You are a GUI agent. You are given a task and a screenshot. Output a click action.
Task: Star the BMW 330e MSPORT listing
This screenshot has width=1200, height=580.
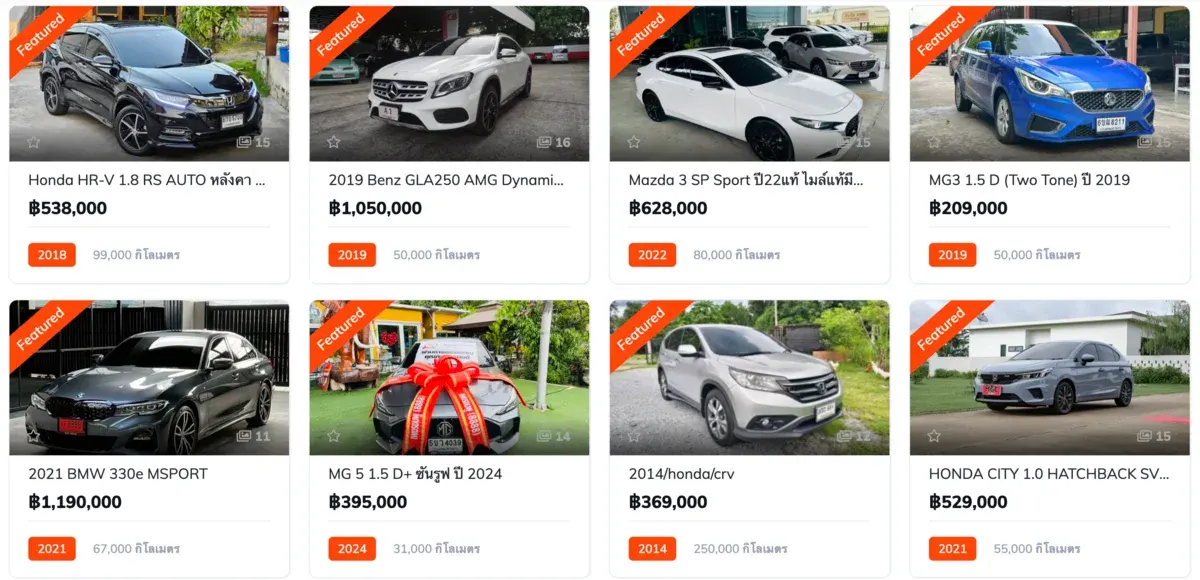click(x=34, y=436)
